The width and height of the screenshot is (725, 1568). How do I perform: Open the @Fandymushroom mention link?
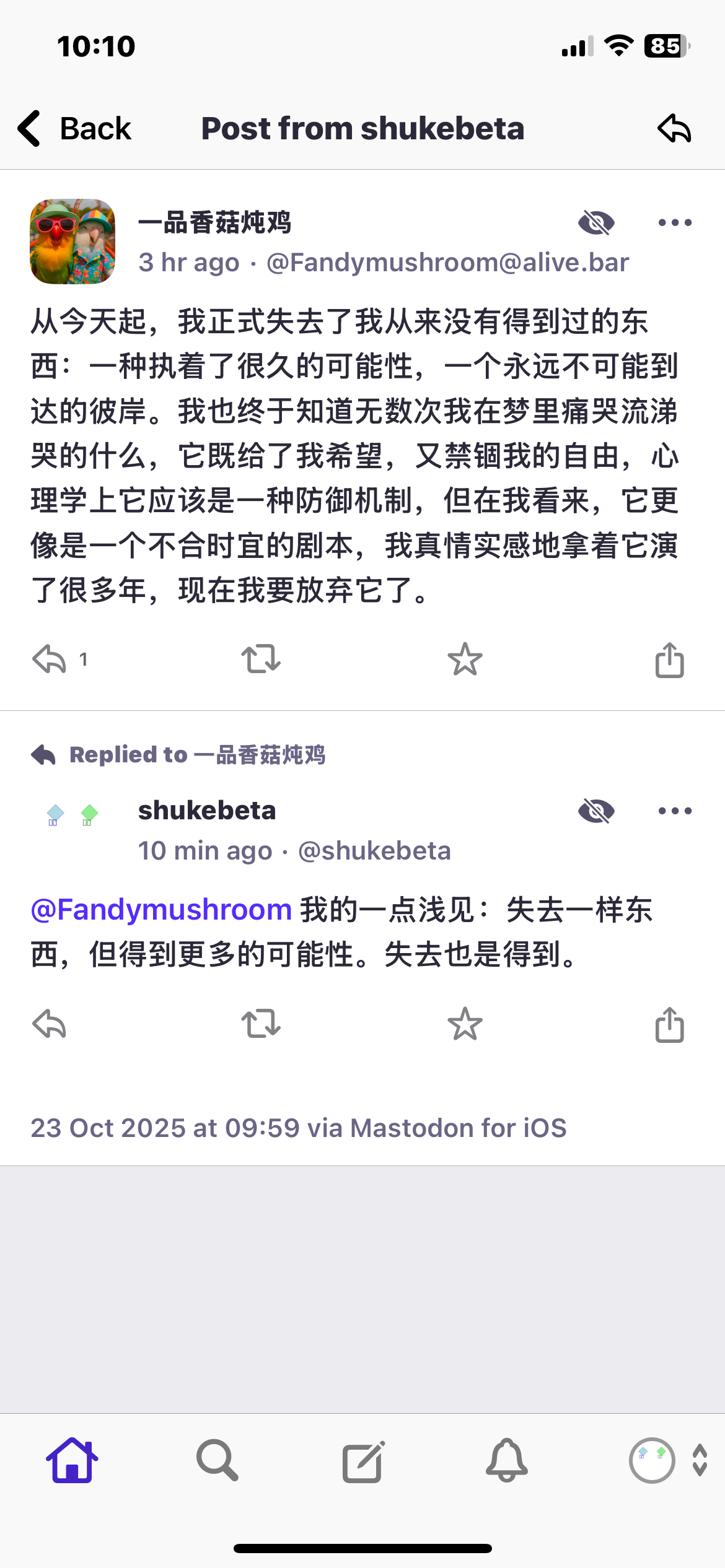(x=161, y=910)
